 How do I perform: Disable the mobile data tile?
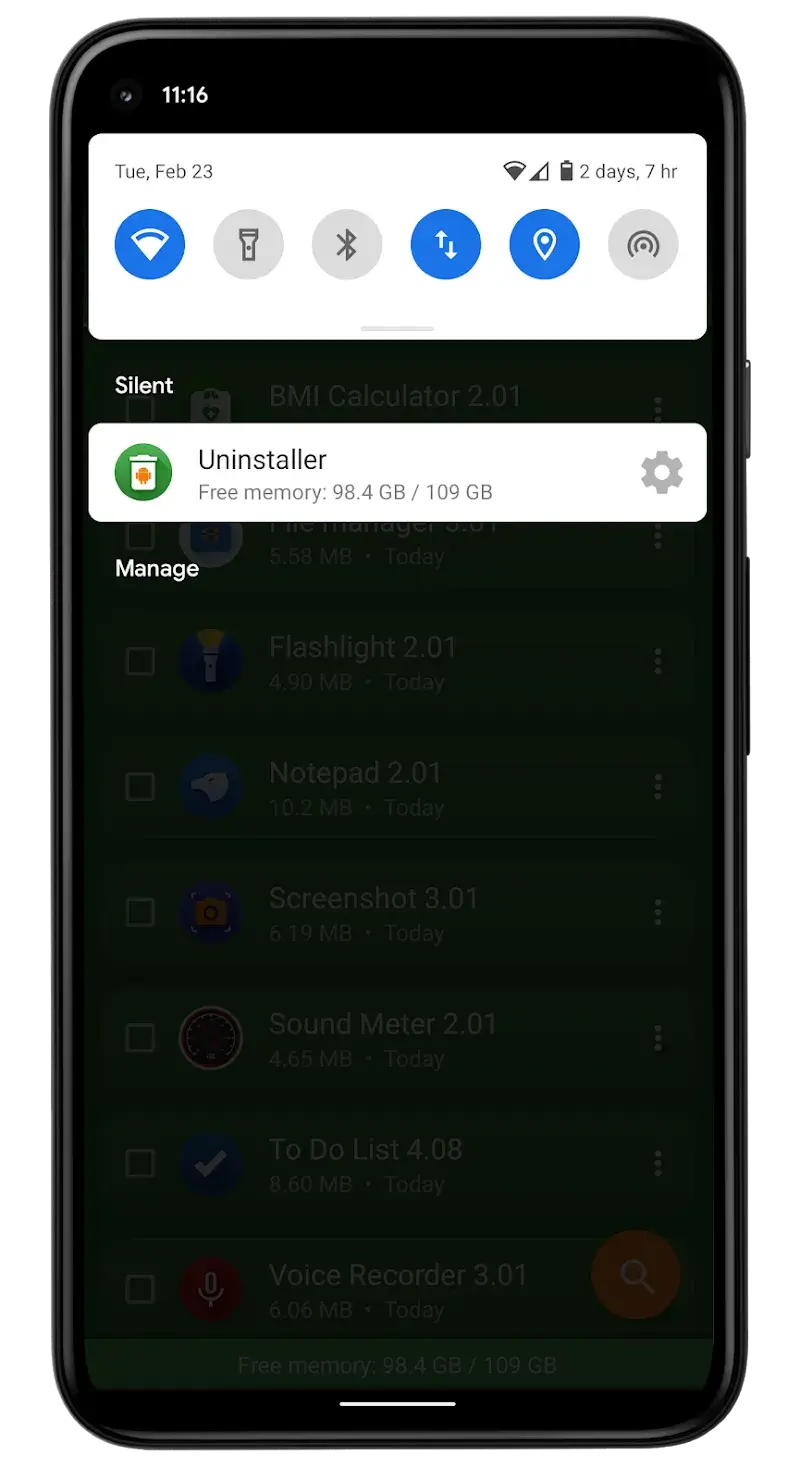[445, 244]
